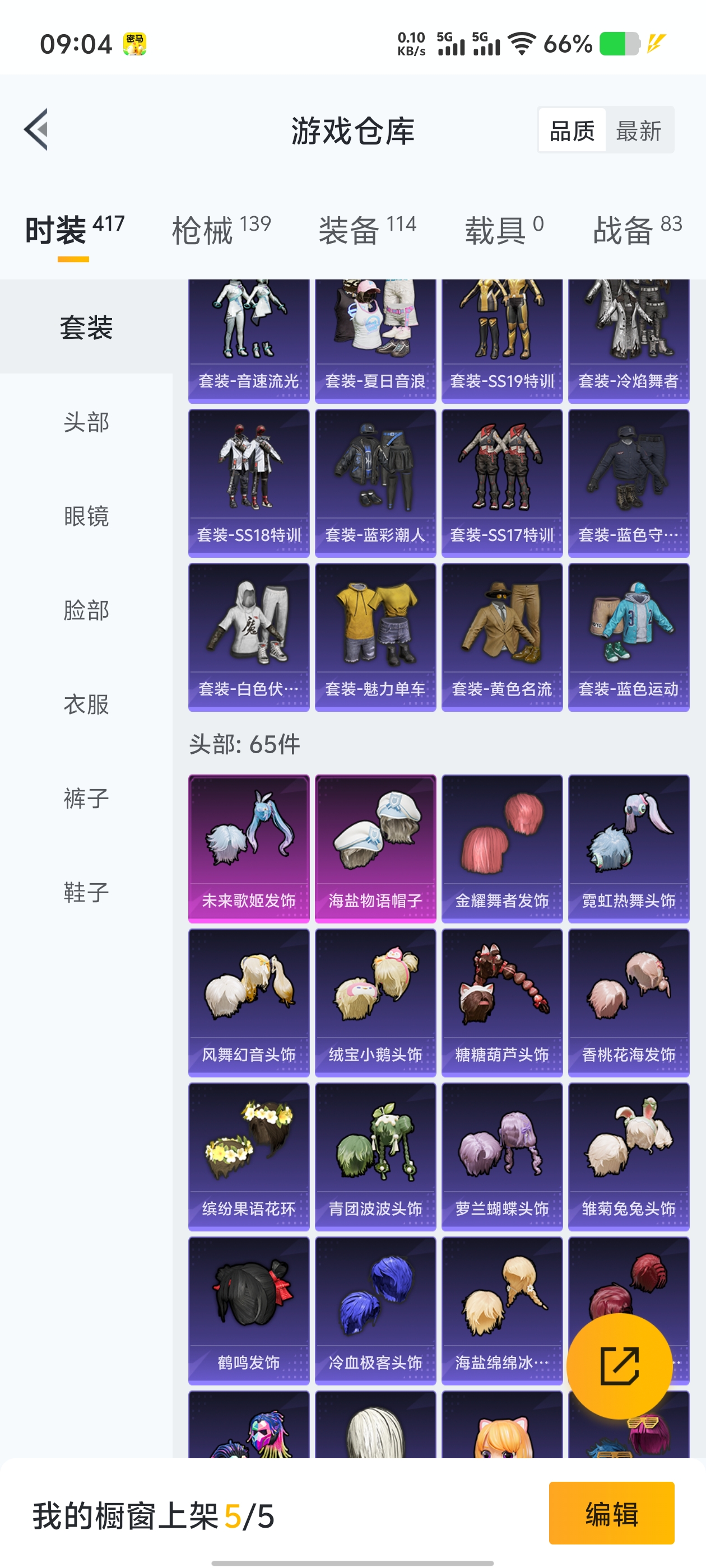Select 鞋子 category
Image resolution: width=706 pixels, height=1568 pixels.
[x=86, y=892]
